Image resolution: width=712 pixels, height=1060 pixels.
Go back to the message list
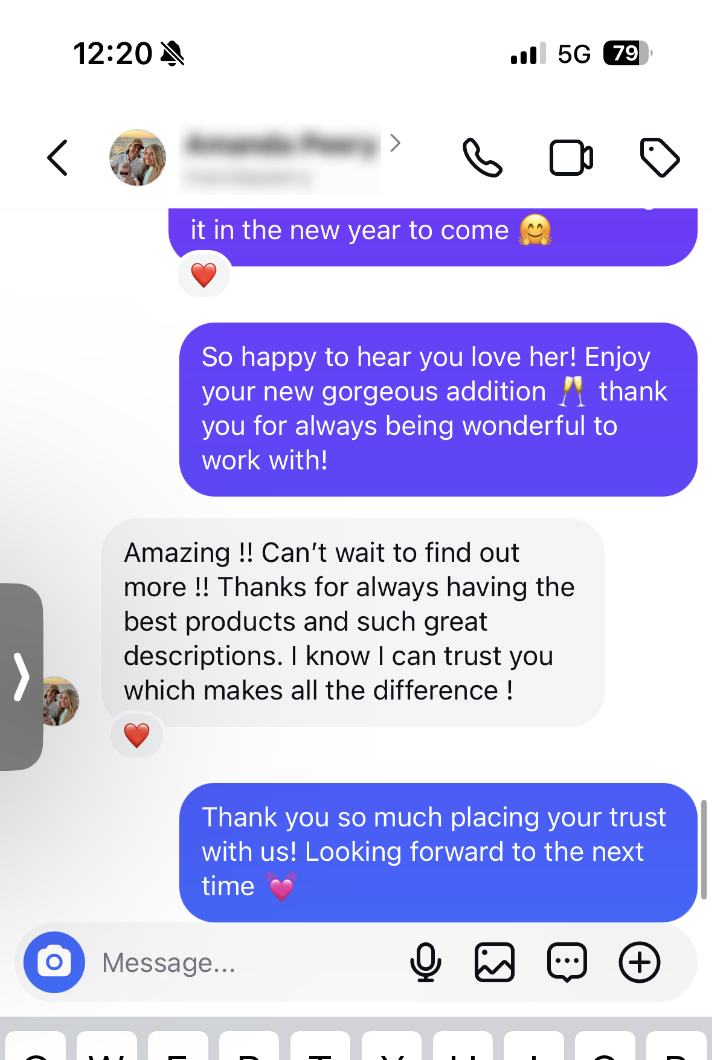pyautogui.click(x=58, y=158)
